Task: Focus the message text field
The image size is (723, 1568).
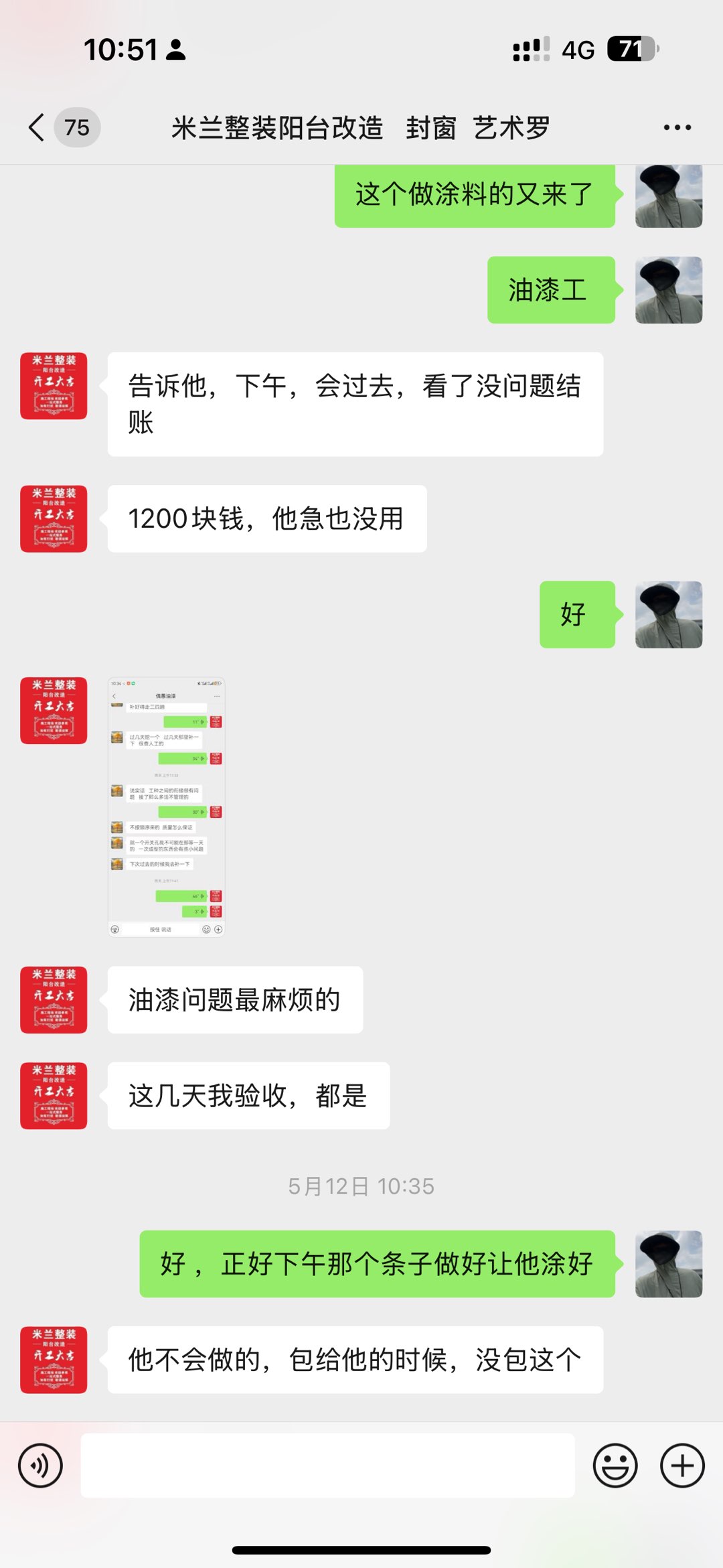Action: [x=327, y=1466]
